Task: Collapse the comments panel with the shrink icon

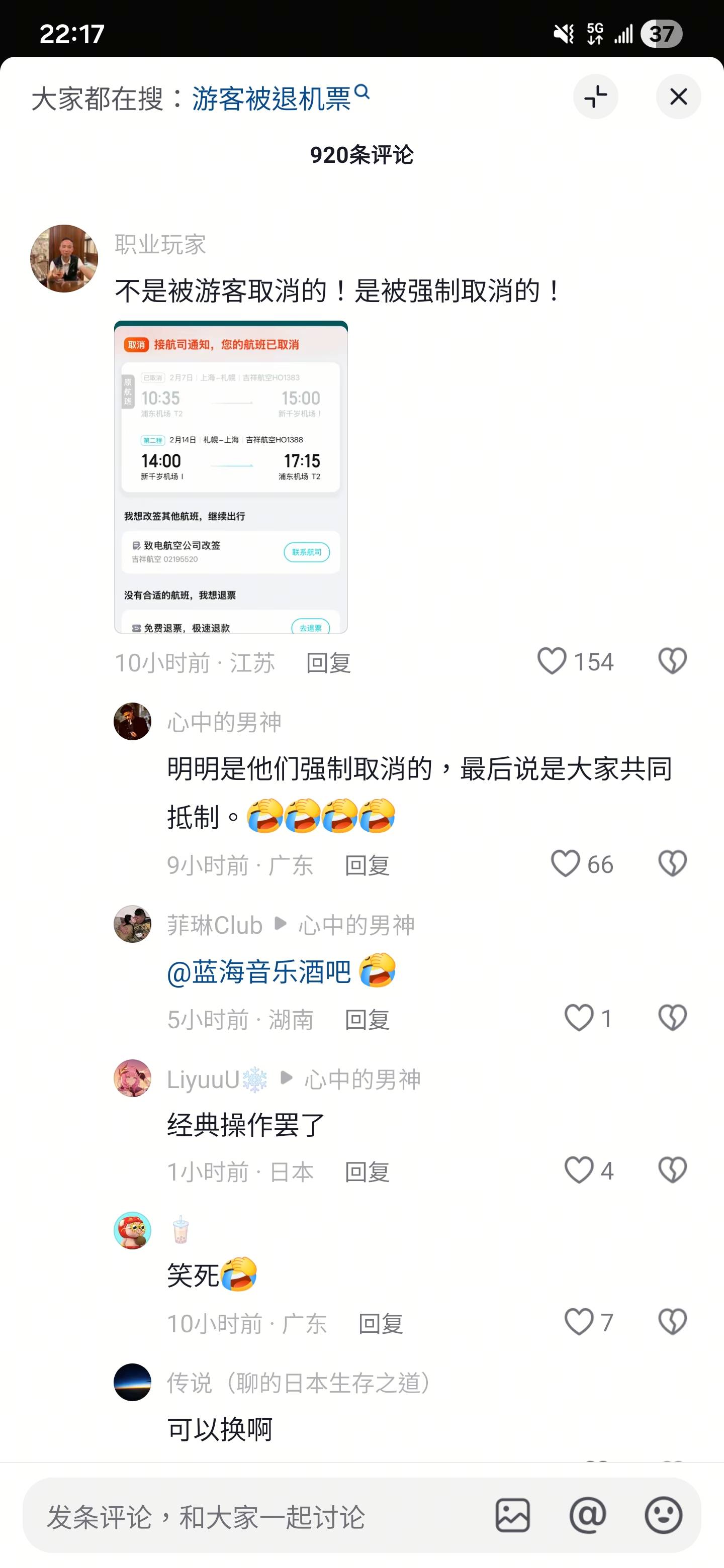Action: pos(595,97)
